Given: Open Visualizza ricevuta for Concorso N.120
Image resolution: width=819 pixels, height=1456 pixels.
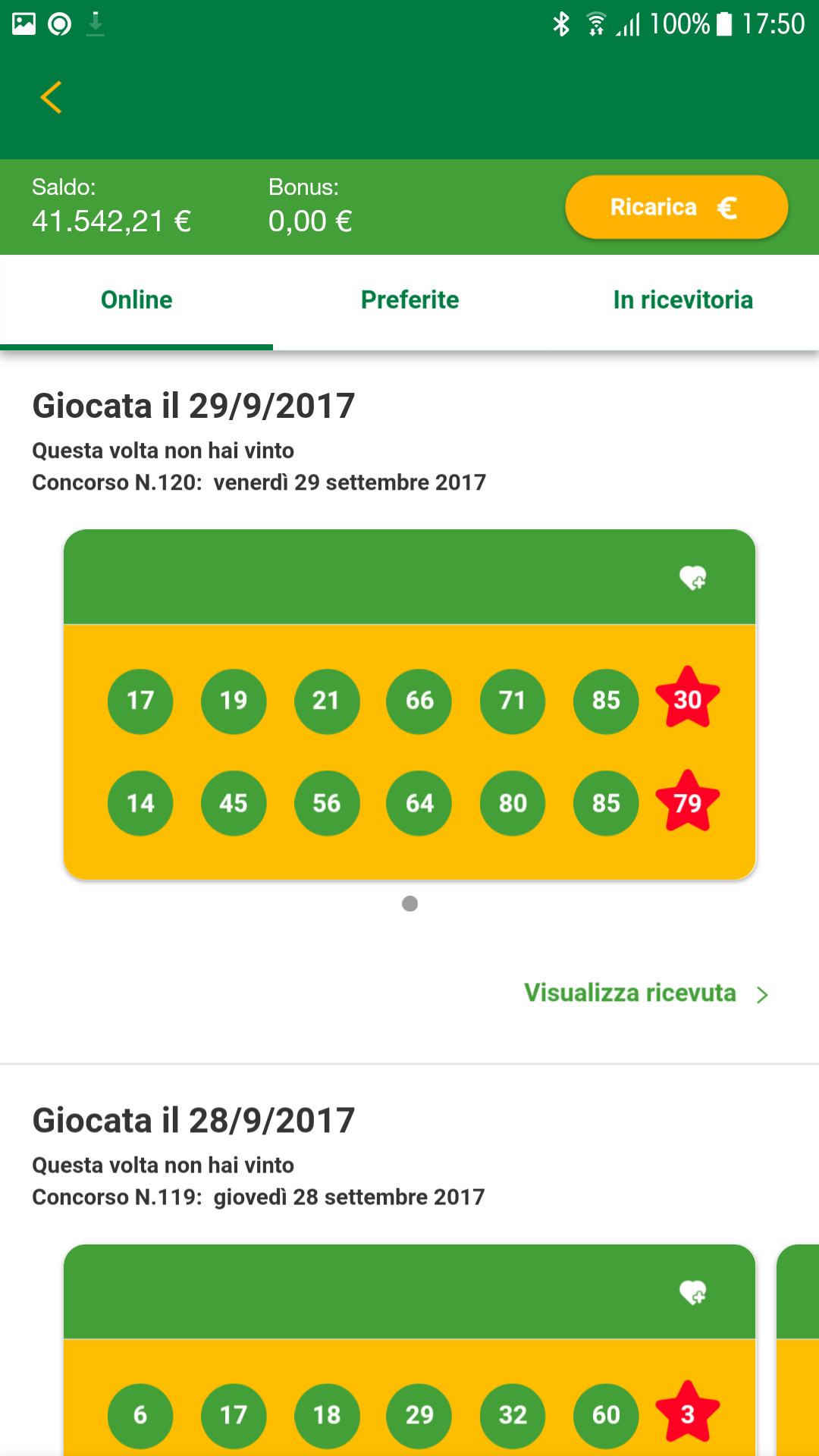Looking at the screenshot, I should pyautogui.click(x=645, y=993).
